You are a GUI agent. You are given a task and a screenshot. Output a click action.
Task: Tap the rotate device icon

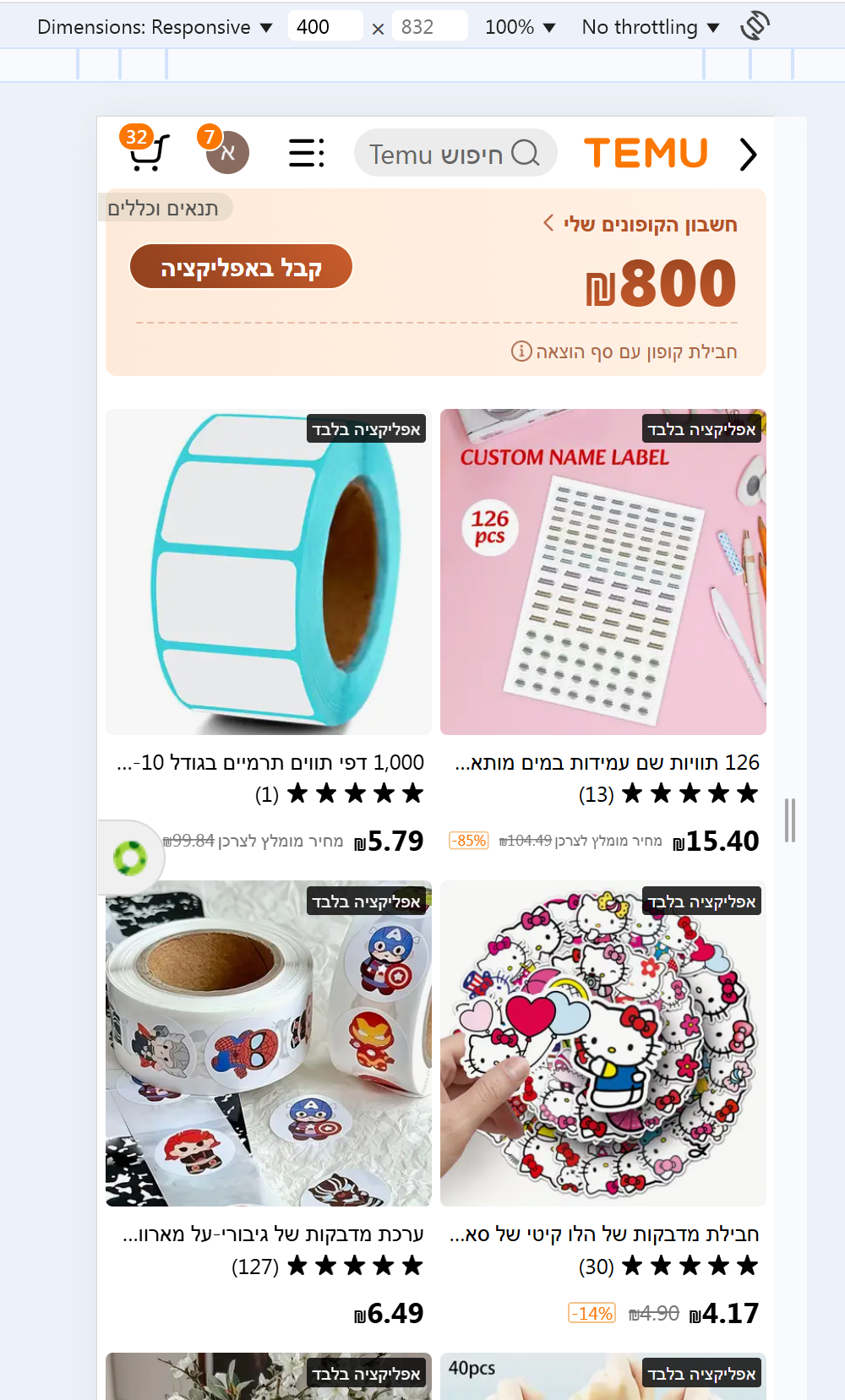pyautogui.click(x=755, y=26)
